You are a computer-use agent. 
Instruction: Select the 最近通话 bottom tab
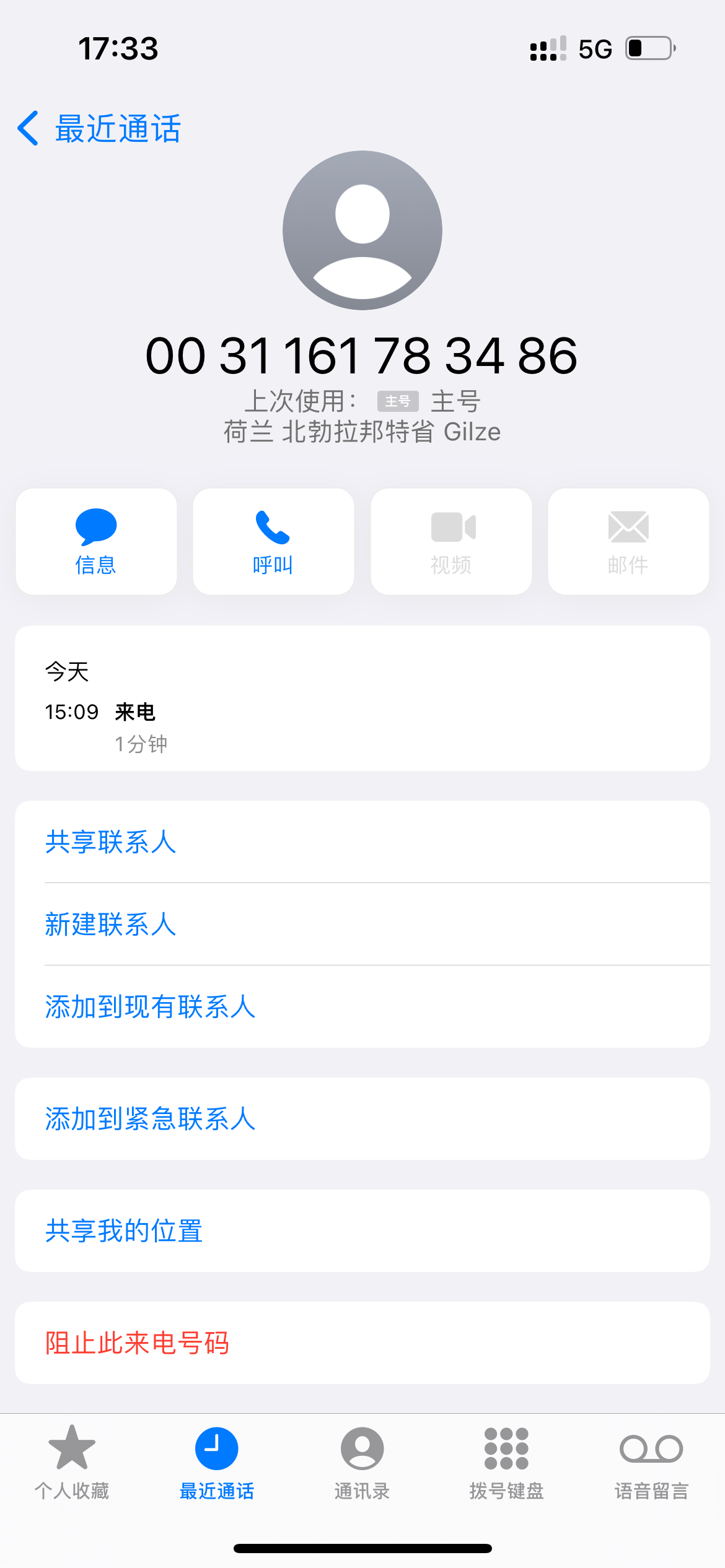coord(217,1463)
